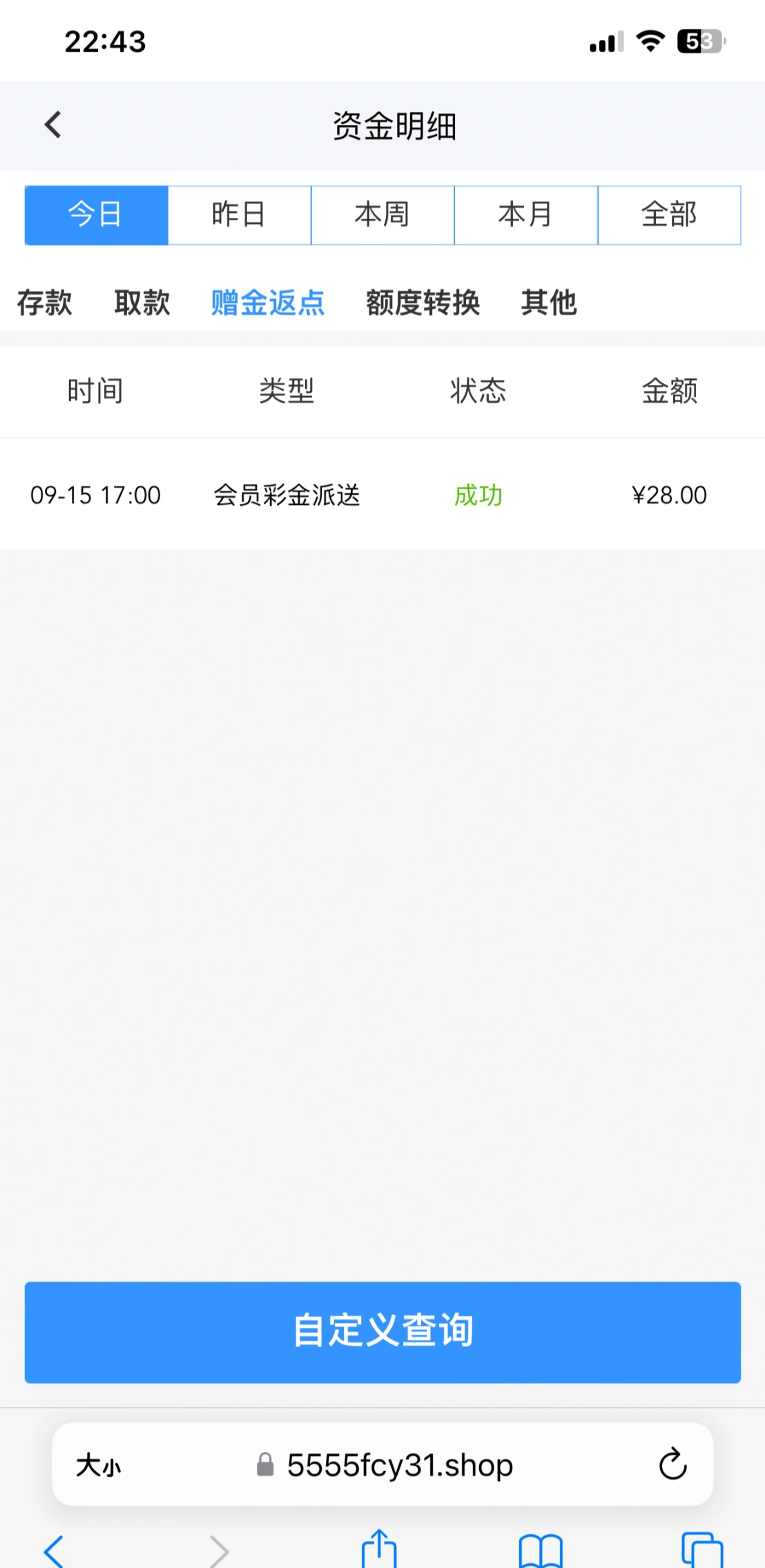Select the 全部 date range tab

point(669,215)
